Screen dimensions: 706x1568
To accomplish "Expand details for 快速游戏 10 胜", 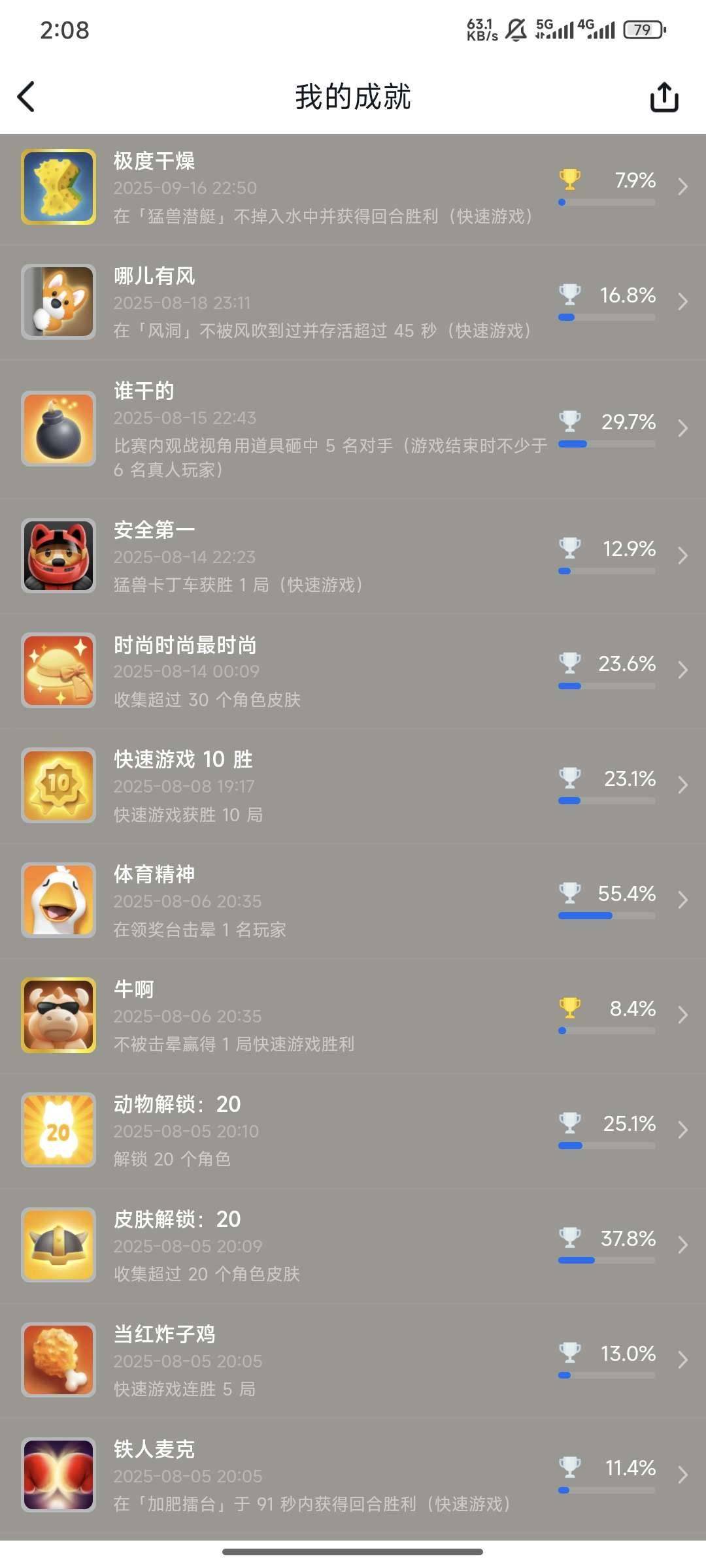I will 682,785.
